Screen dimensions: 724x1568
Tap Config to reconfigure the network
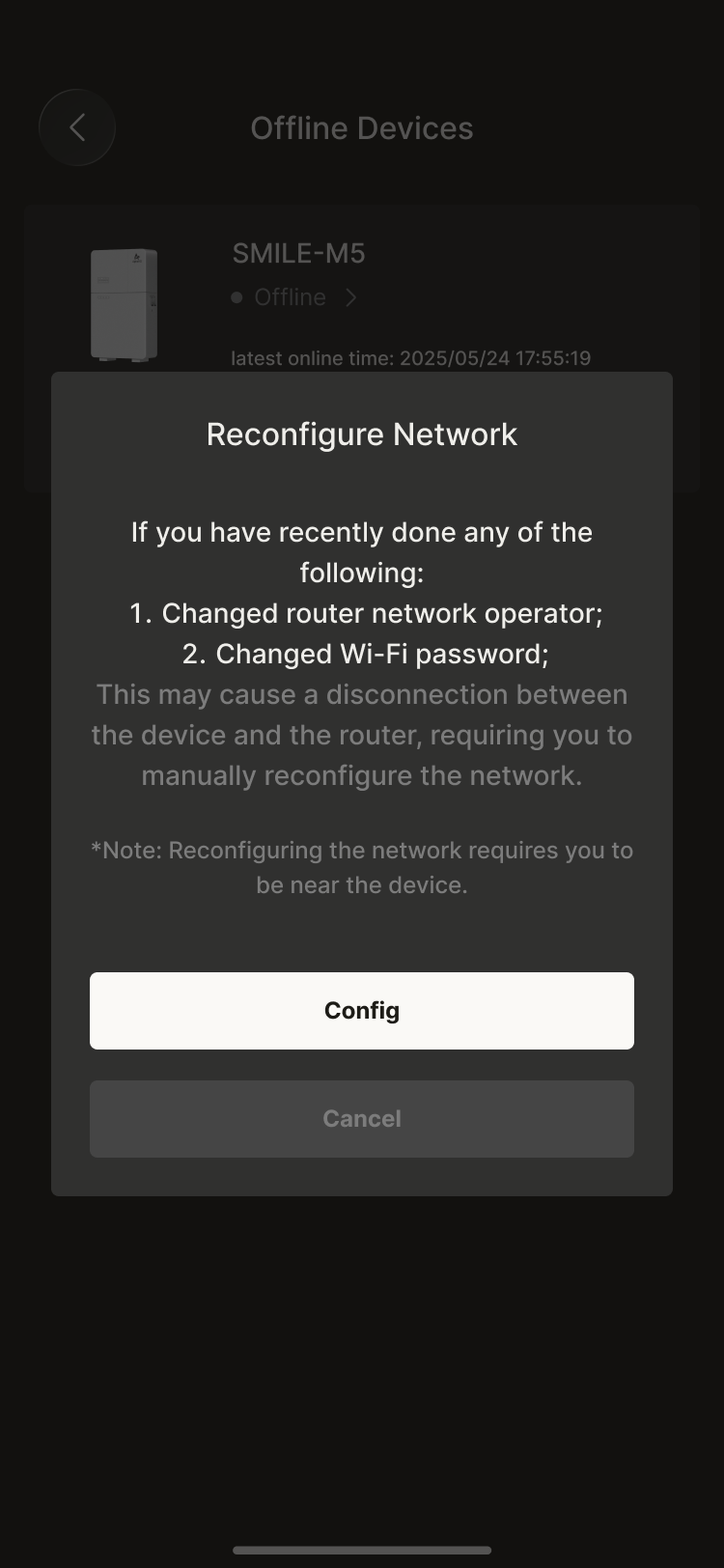[362, 1011]
